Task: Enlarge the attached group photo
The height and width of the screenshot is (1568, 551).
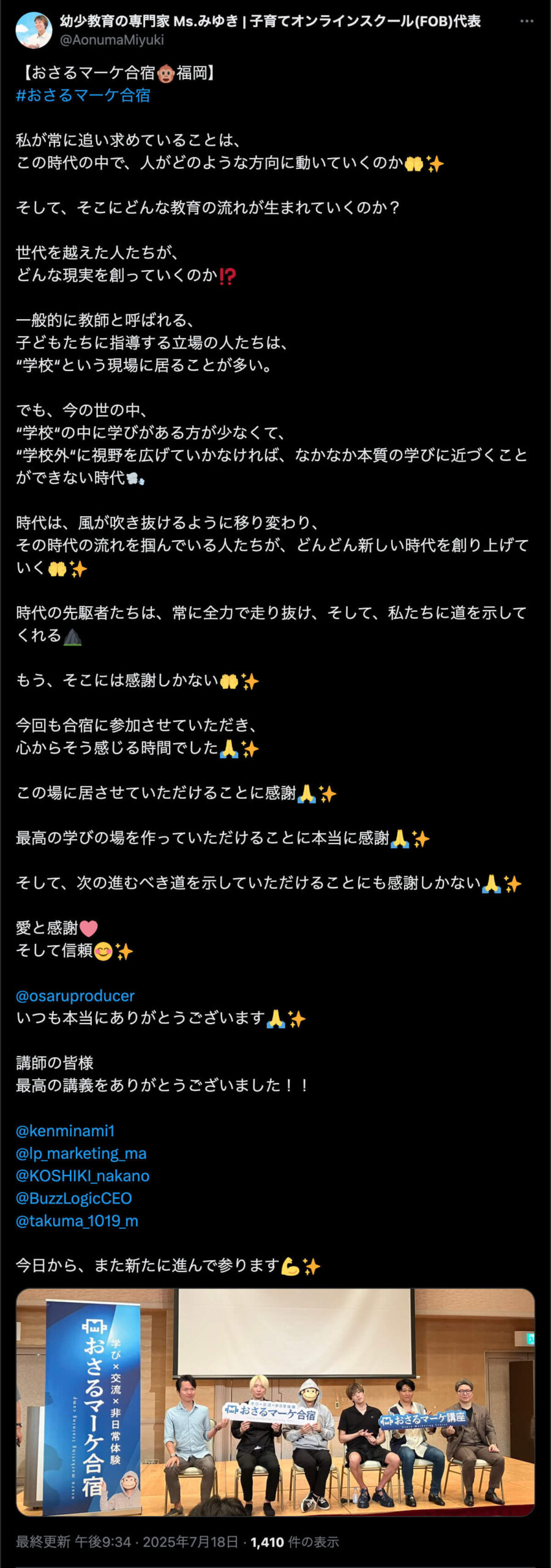Action: pos(275,1401)
